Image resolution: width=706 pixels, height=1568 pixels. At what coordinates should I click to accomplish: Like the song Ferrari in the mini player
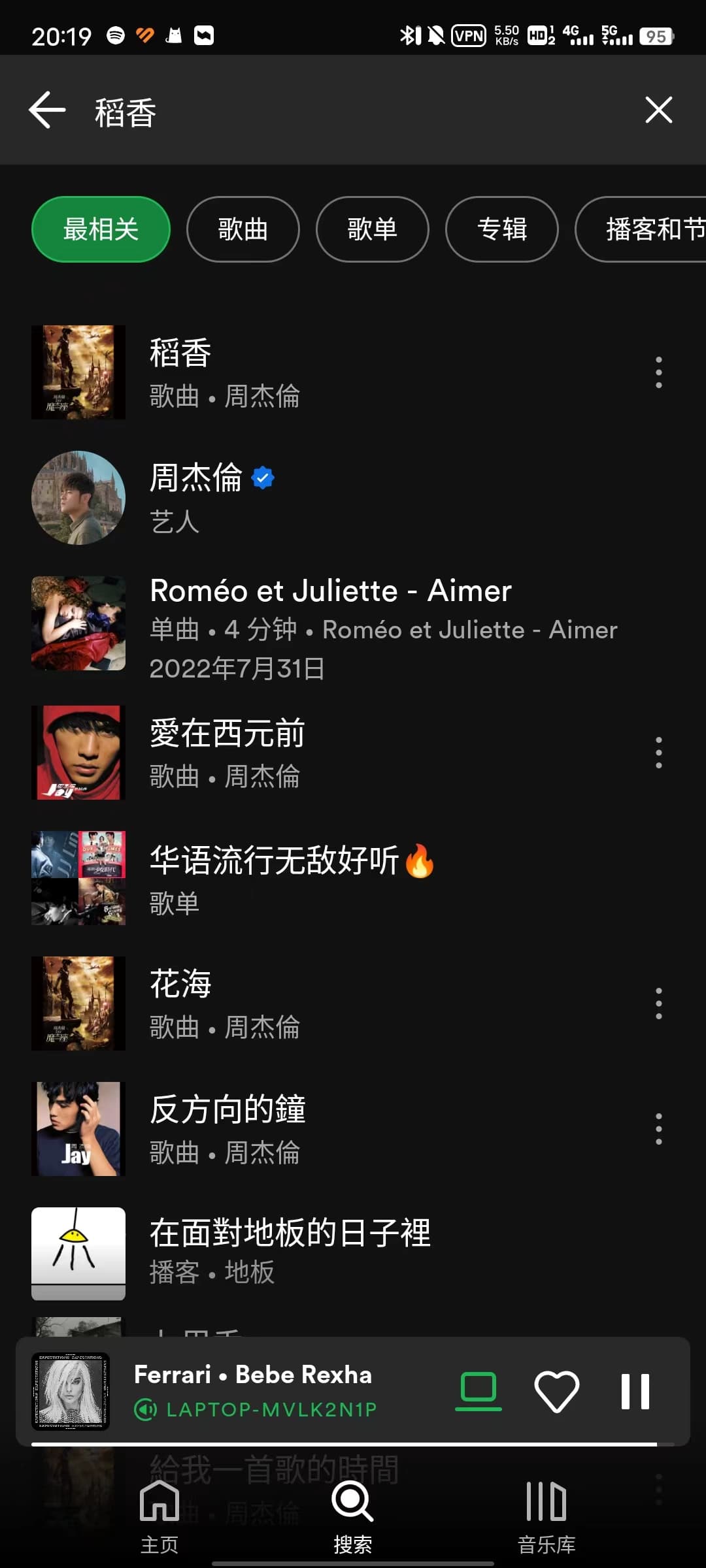[x=556, y=1392]
